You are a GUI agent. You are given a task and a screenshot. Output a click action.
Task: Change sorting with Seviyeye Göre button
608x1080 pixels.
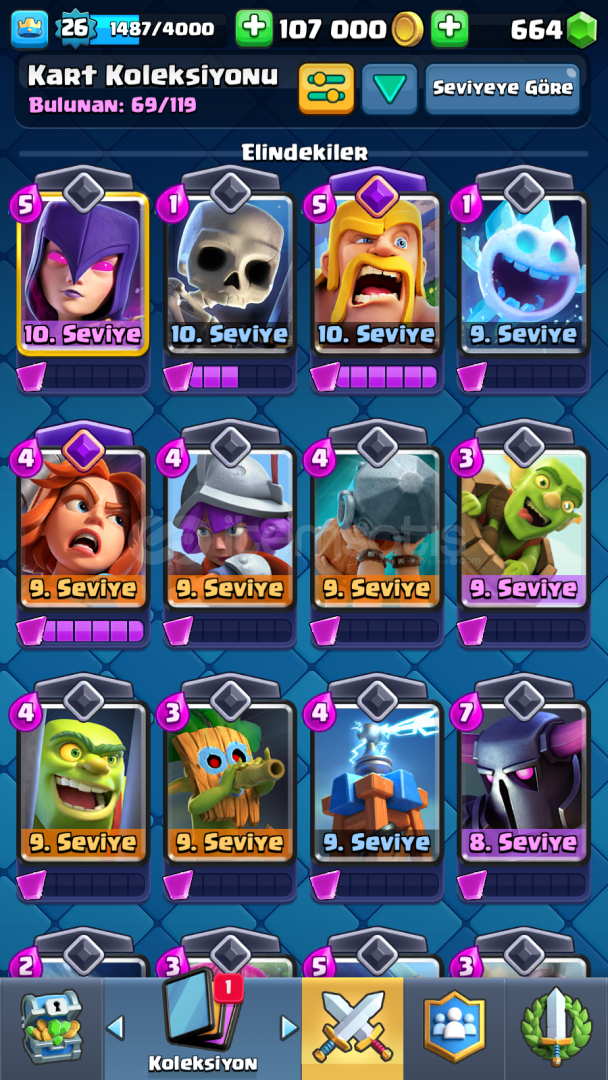click(503, 88)
